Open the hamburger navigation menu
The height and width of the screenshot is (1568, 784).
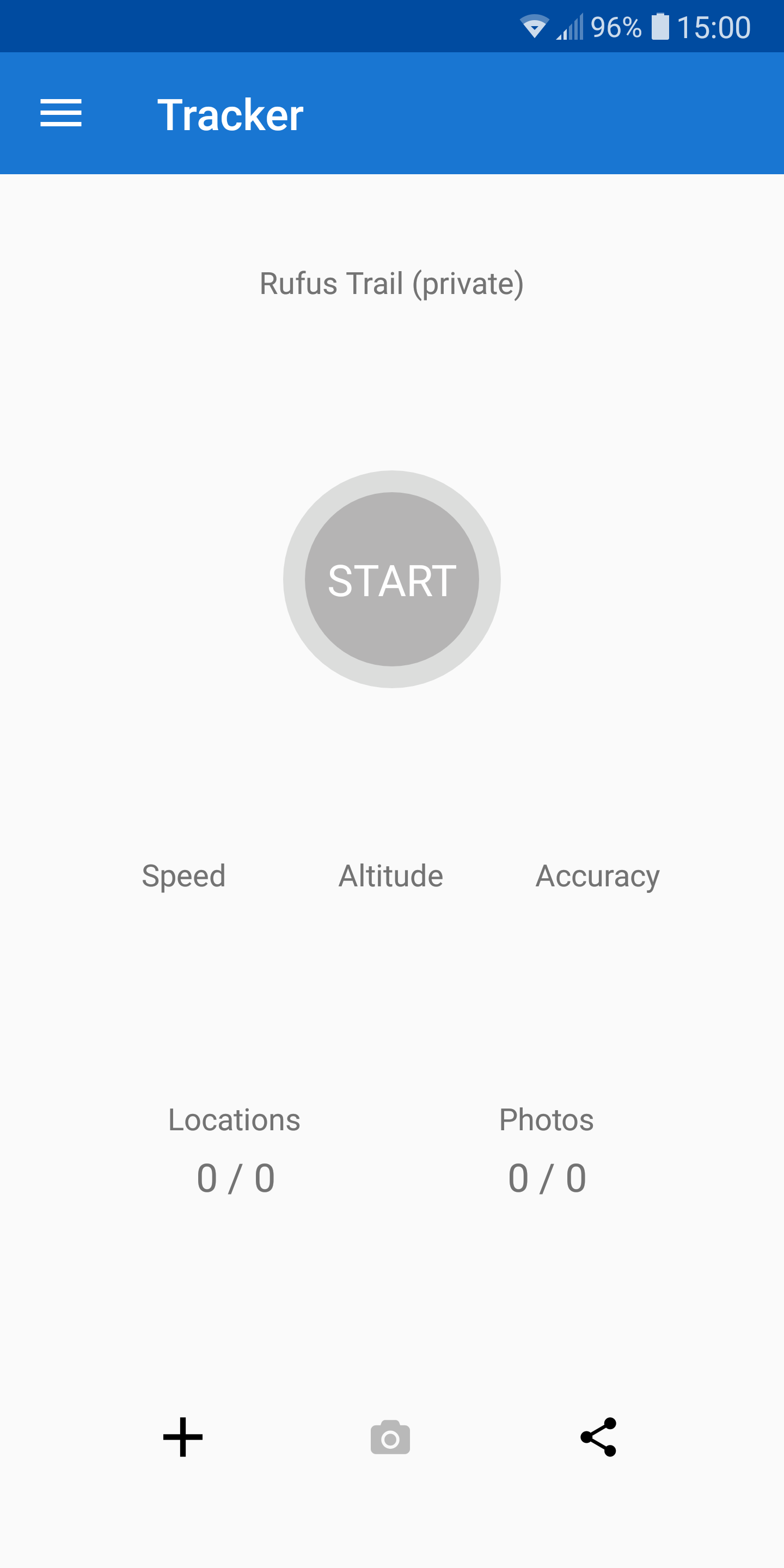[61, 114]
